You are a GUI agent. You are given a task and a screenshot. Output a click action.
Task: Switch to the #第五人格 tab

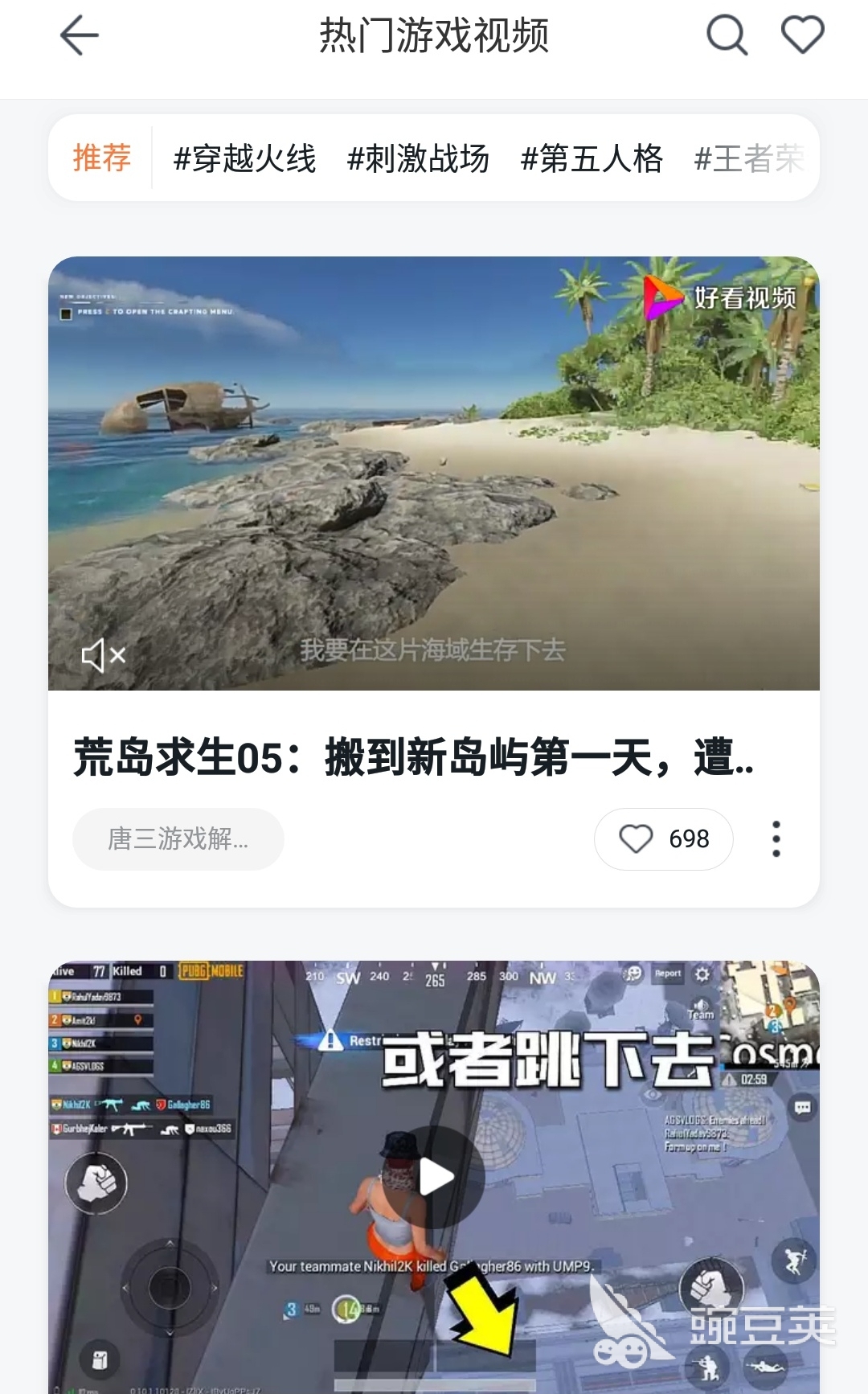pos(592,158)
